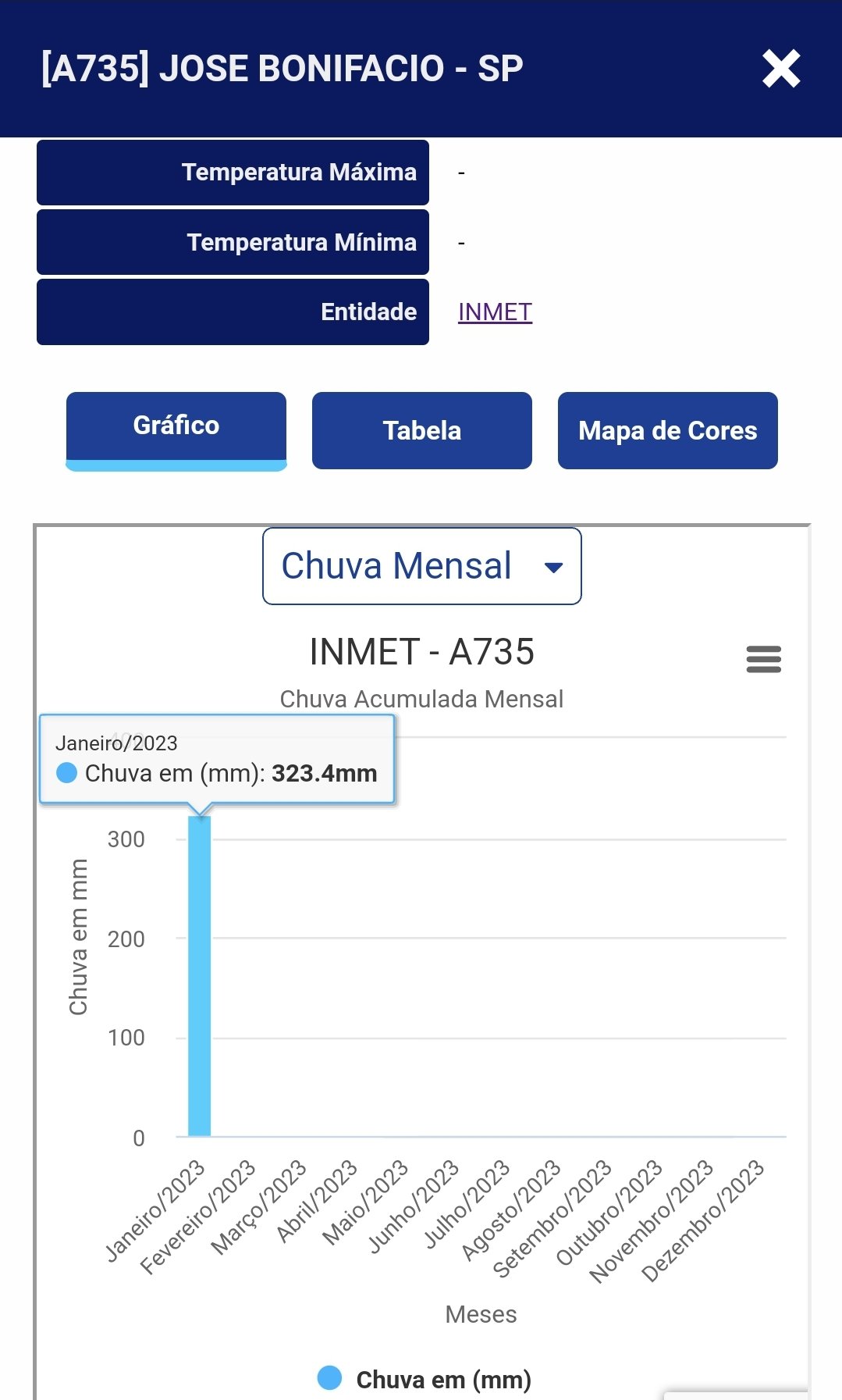Switch to the Tabela tab

click(x=422, y=430)
